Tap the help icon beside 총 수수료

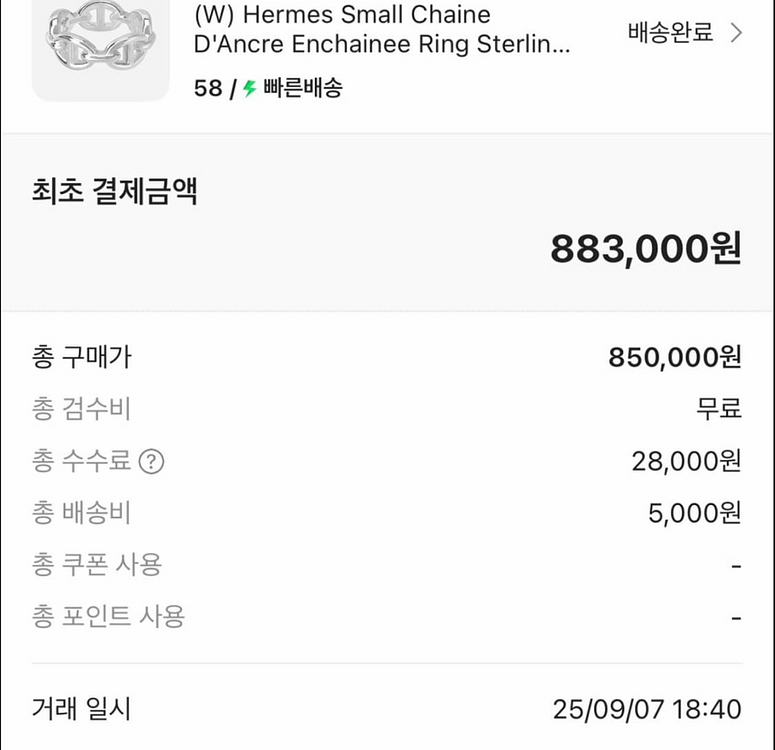[151, 462]
